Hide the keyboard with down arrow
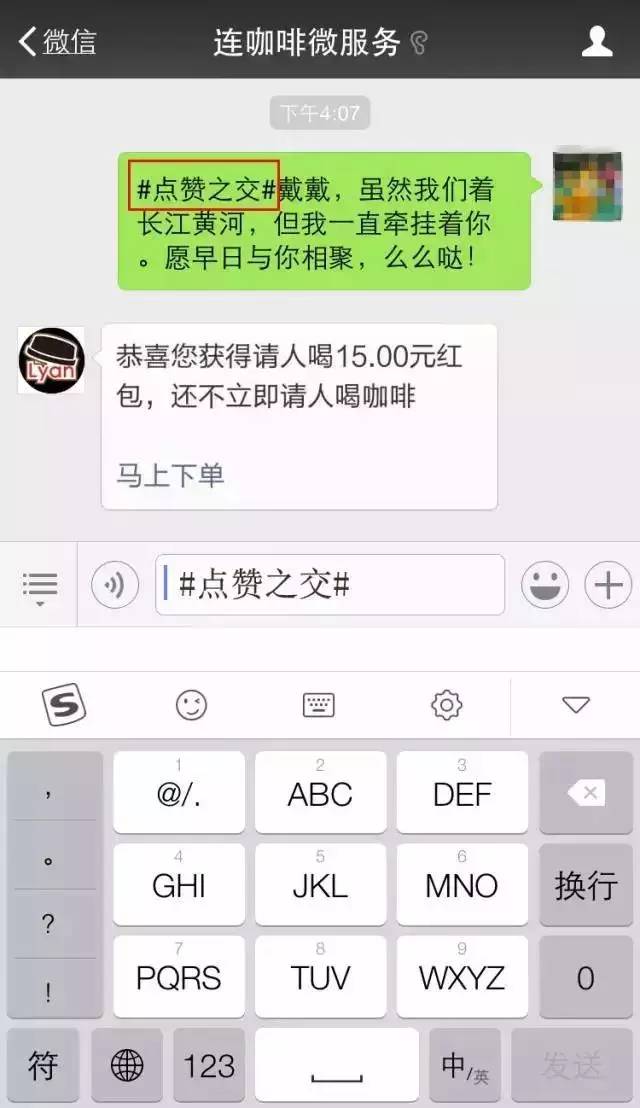 click(x=576, y=705)
